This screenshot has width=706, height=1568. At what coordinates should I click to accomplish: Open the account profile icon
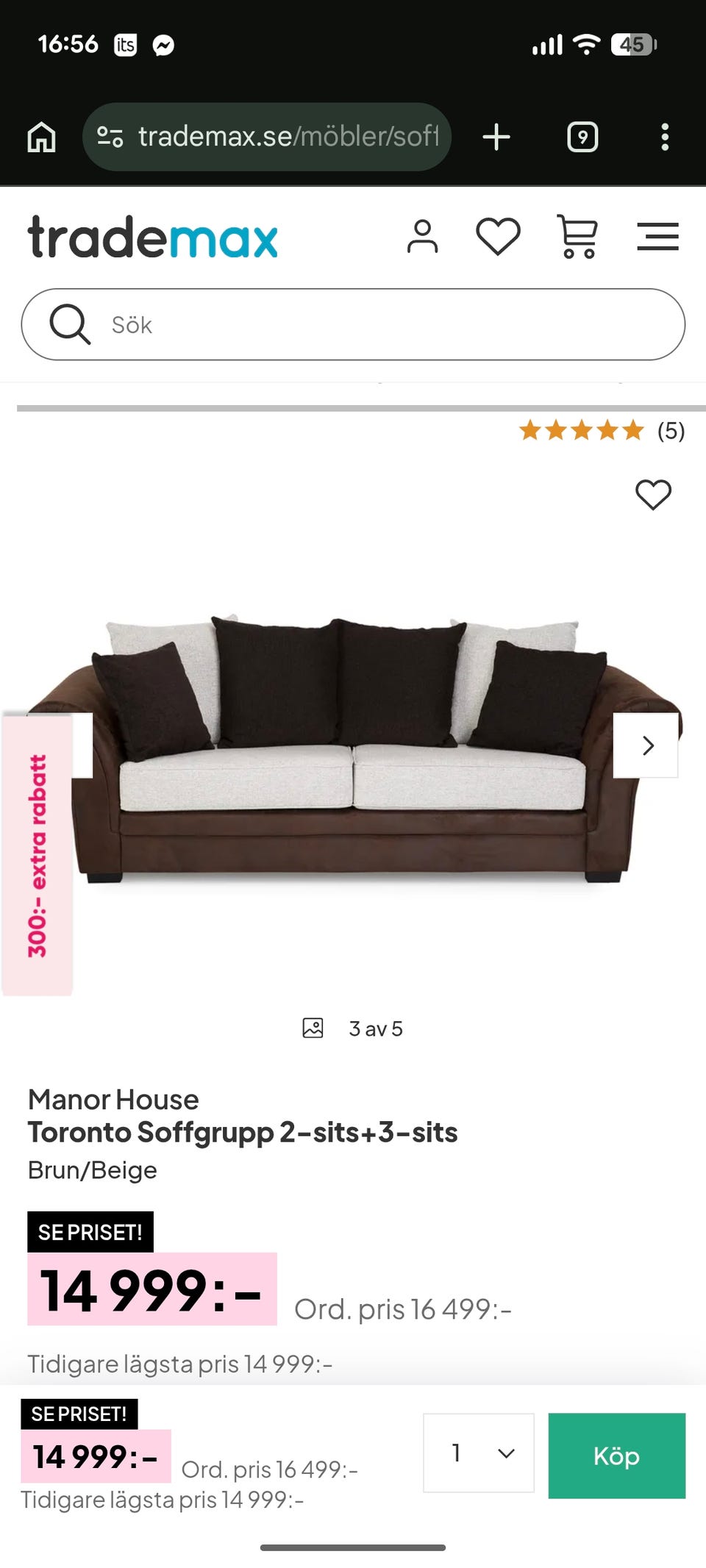(422, 237)
